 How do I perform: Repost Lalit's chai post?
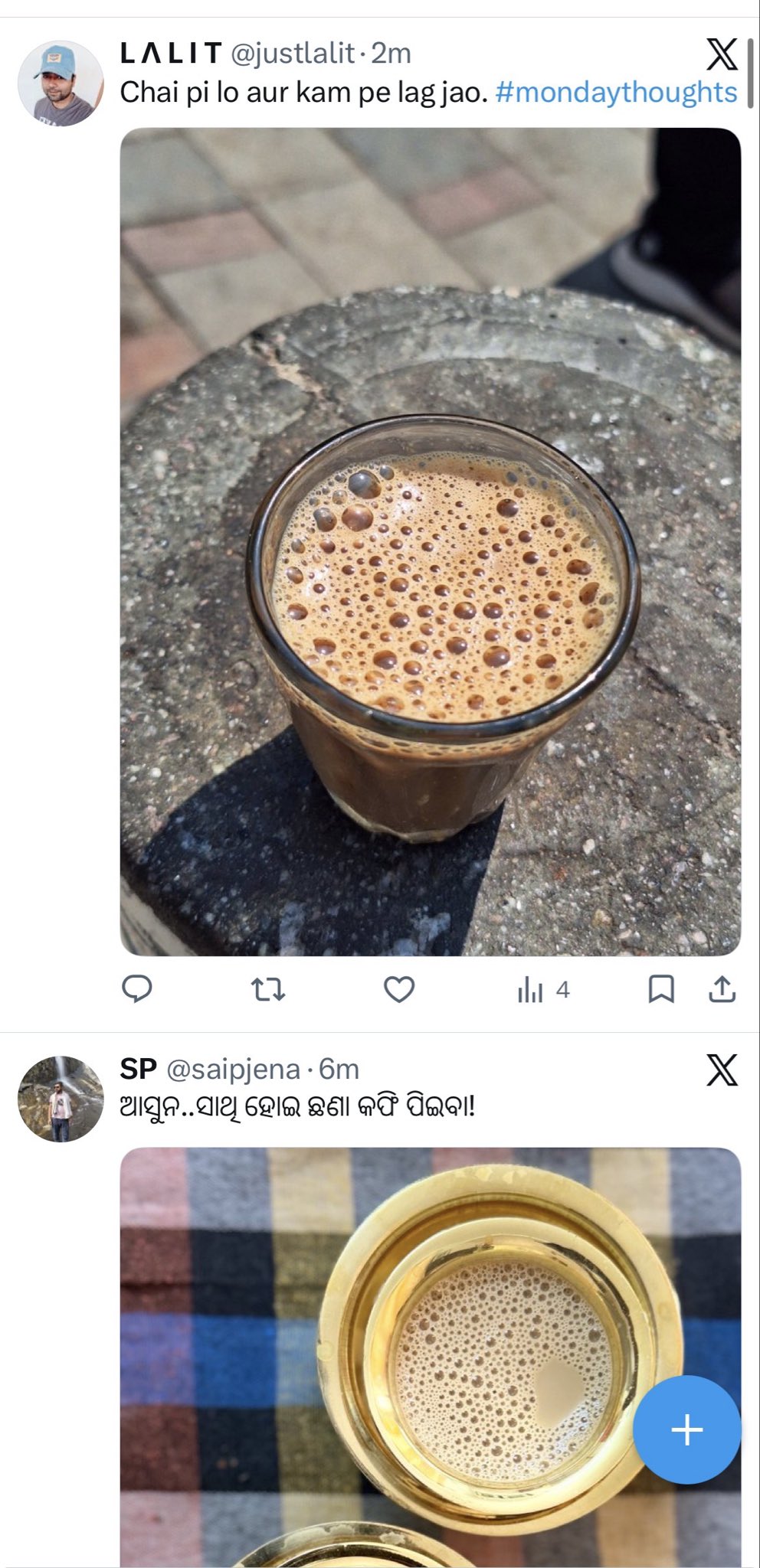[268, 989]
